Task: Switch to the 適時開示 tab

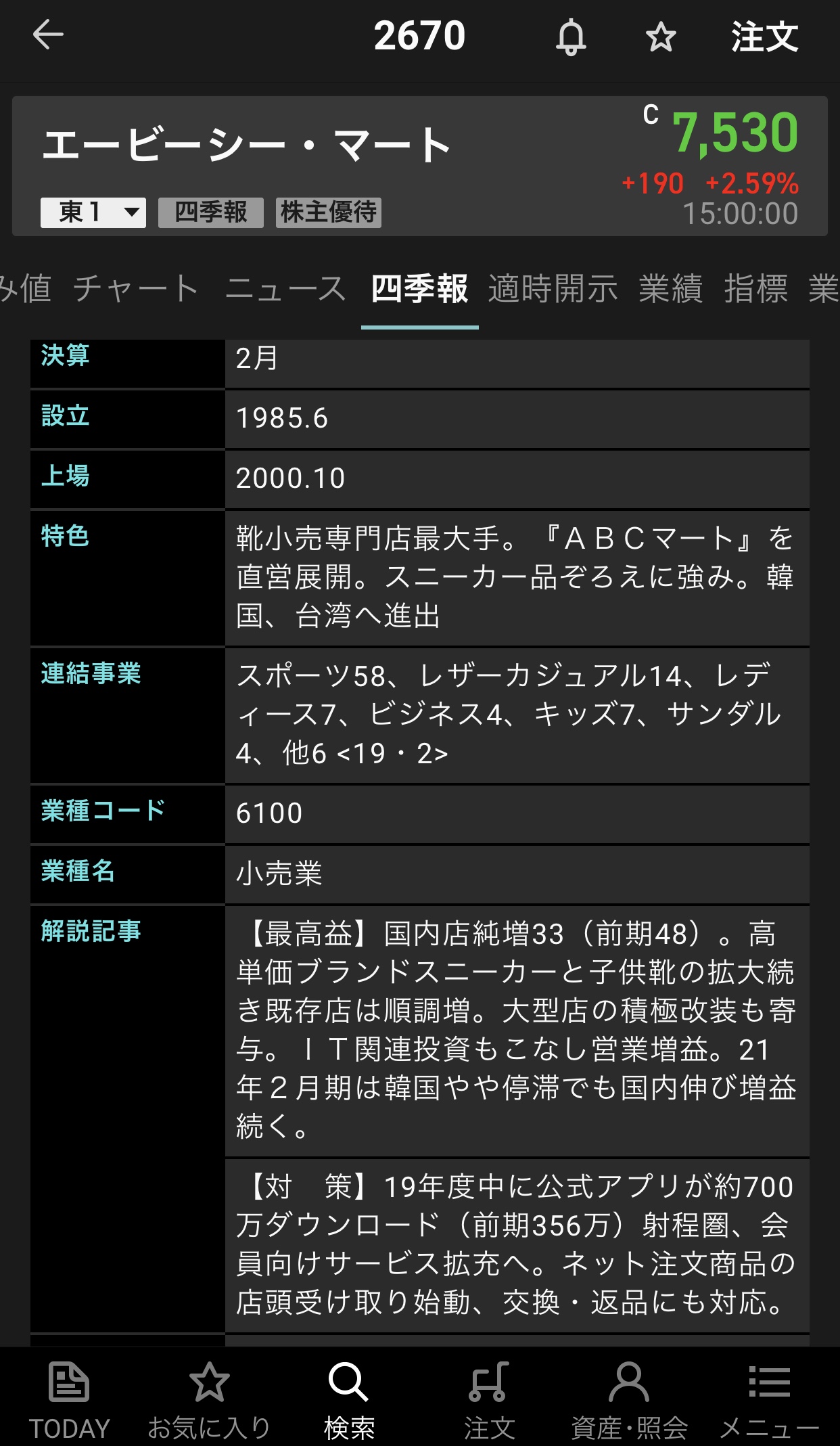Action: click(x=553, y=289)
